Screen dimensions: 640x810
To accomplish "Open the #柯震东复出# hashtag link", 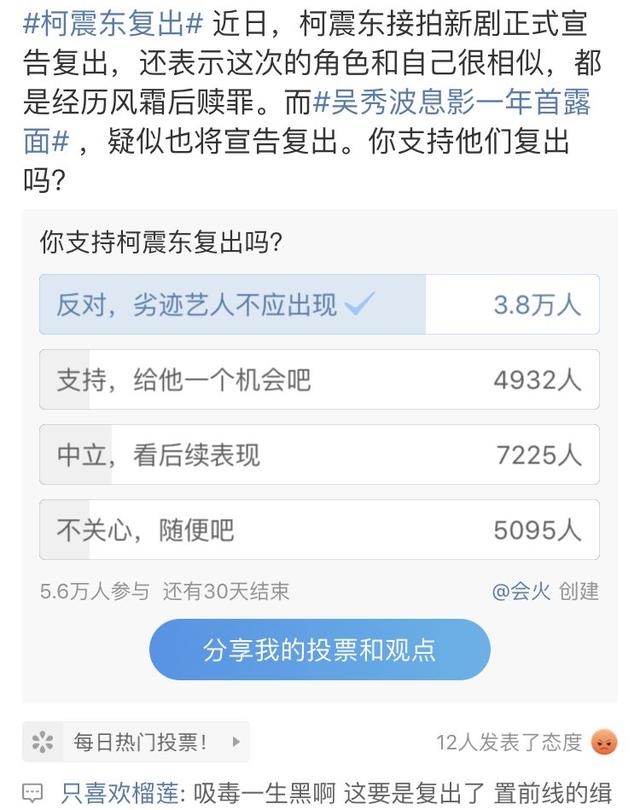I will pos(113,21).
